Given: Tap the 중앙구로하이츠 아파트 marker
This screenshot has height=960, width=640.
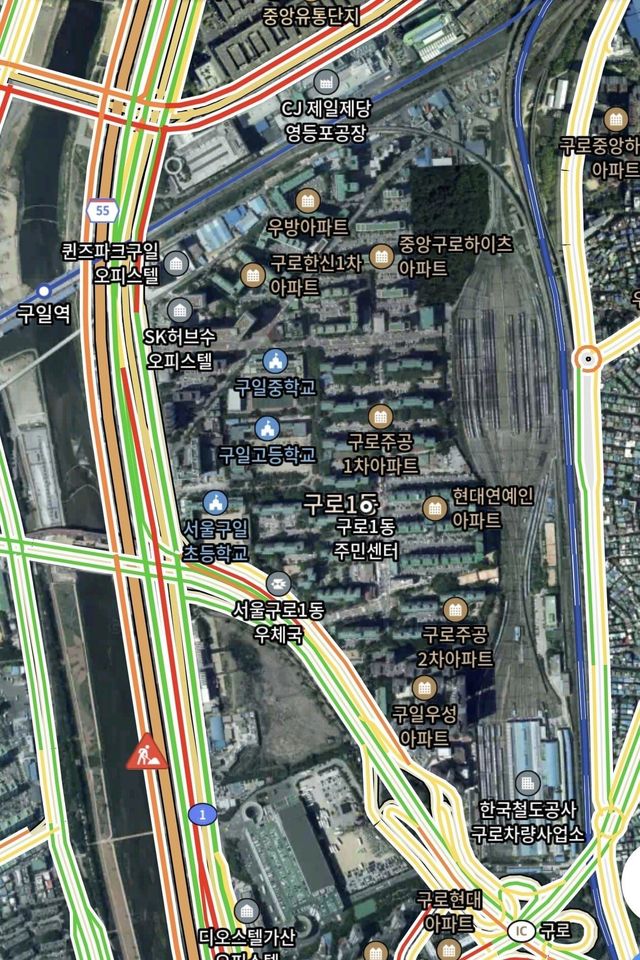Looking at the screenshot, I should point(380,256).
